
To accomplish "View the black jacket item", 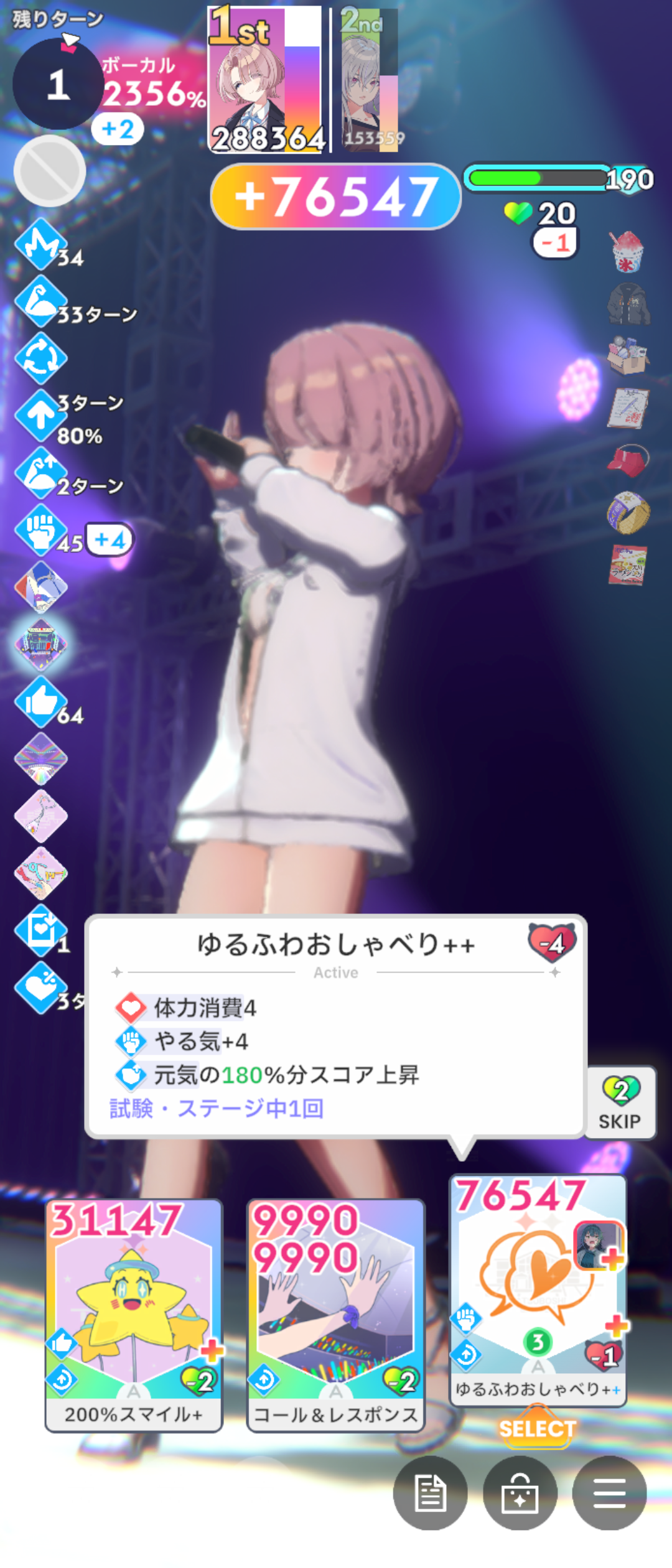I will (628, 304).
